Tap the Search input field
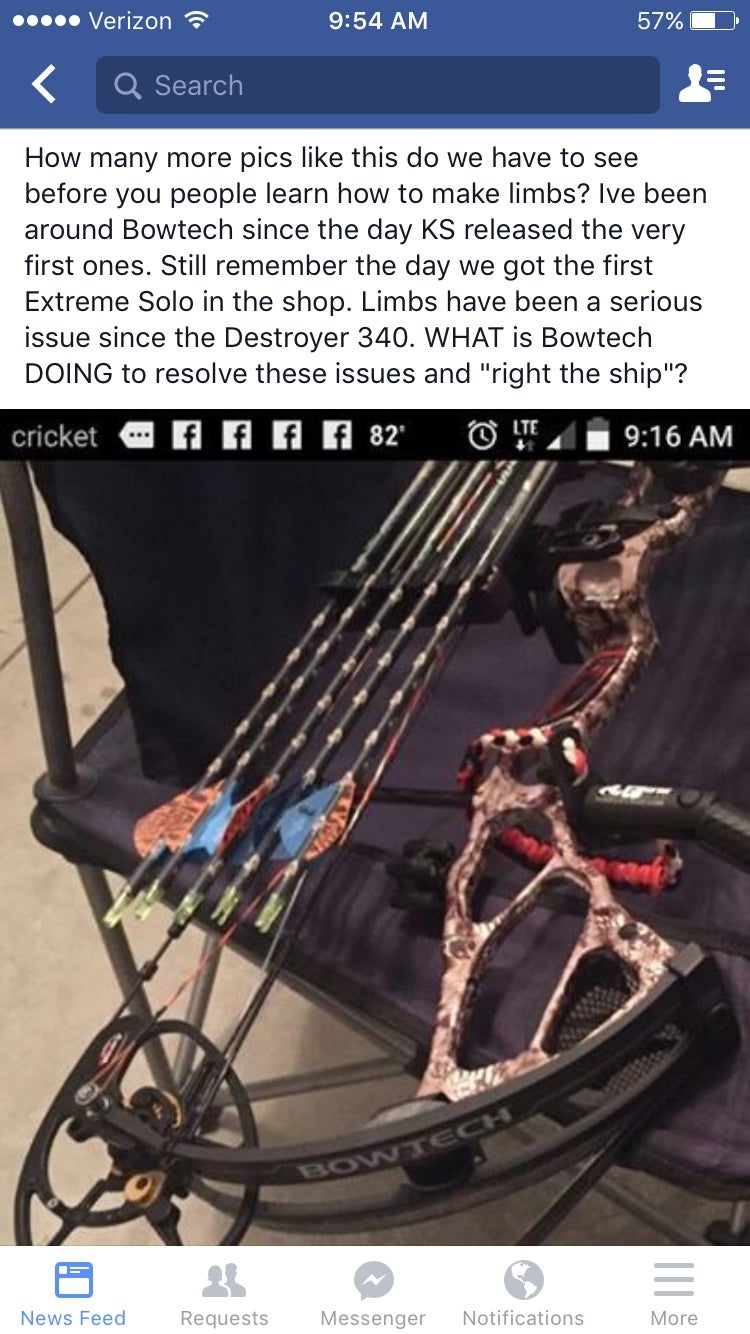The height and width of the screenshot is (1334, 750). pos(377,86)
